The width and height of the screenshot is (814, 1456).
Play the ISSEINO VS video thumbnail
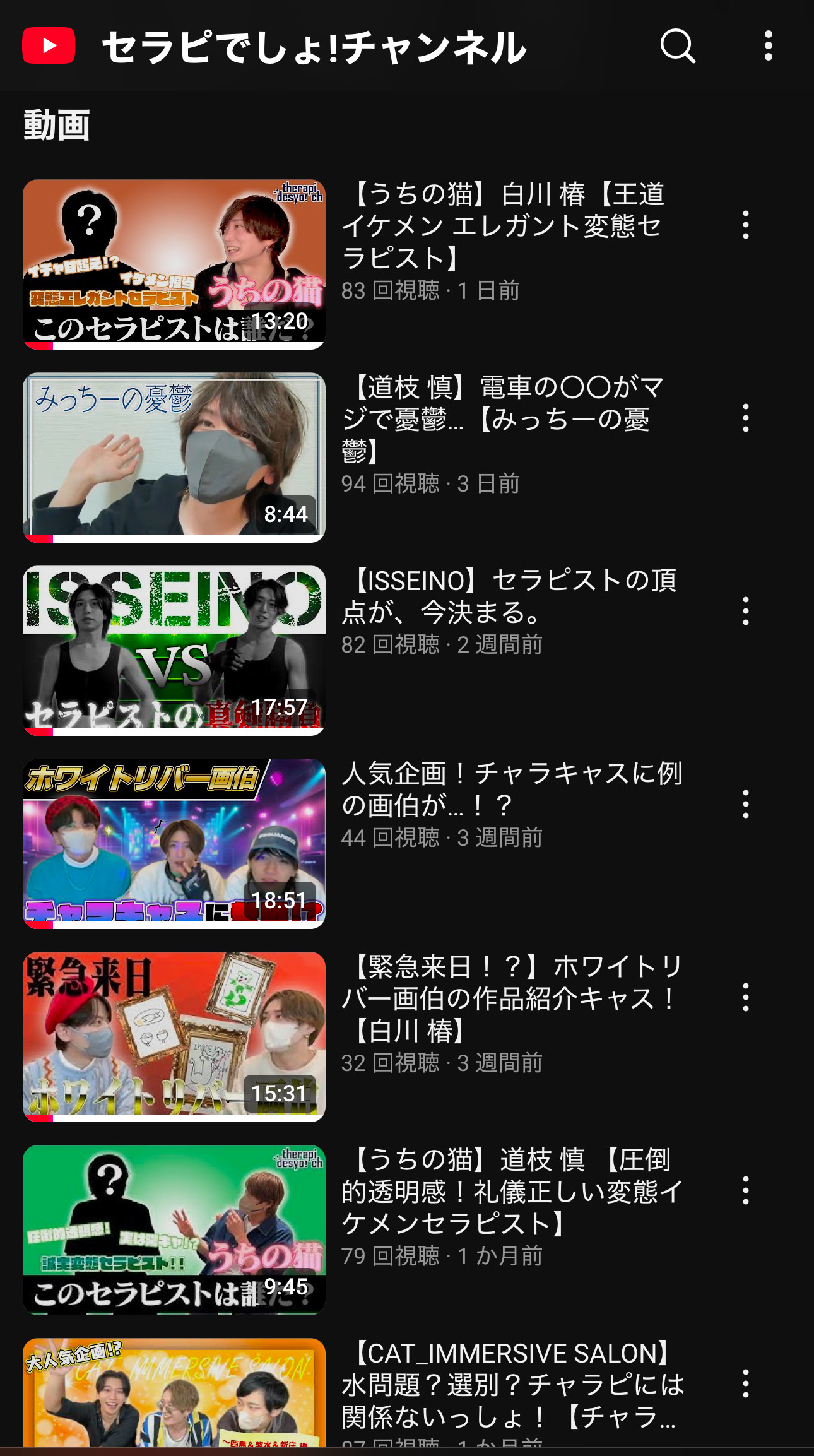[x=174, y=651]
